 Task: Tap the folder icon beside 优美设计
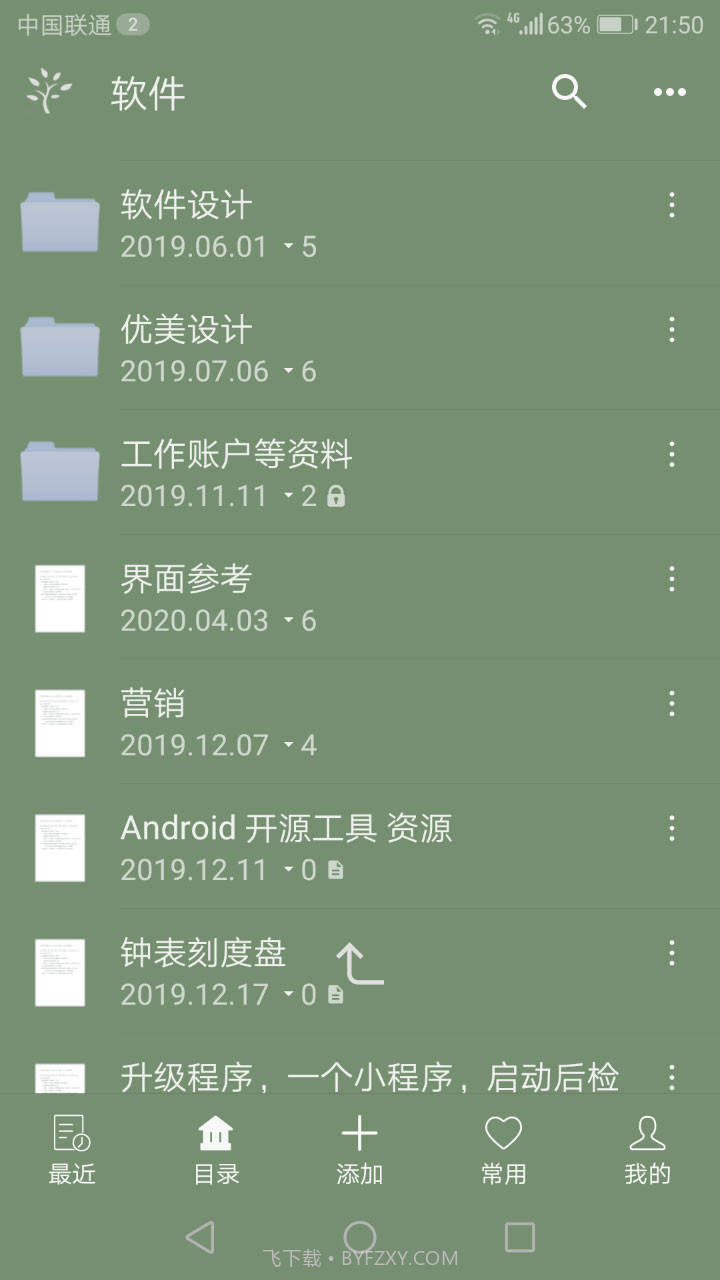pyautogui.click(x=58, y=345)
